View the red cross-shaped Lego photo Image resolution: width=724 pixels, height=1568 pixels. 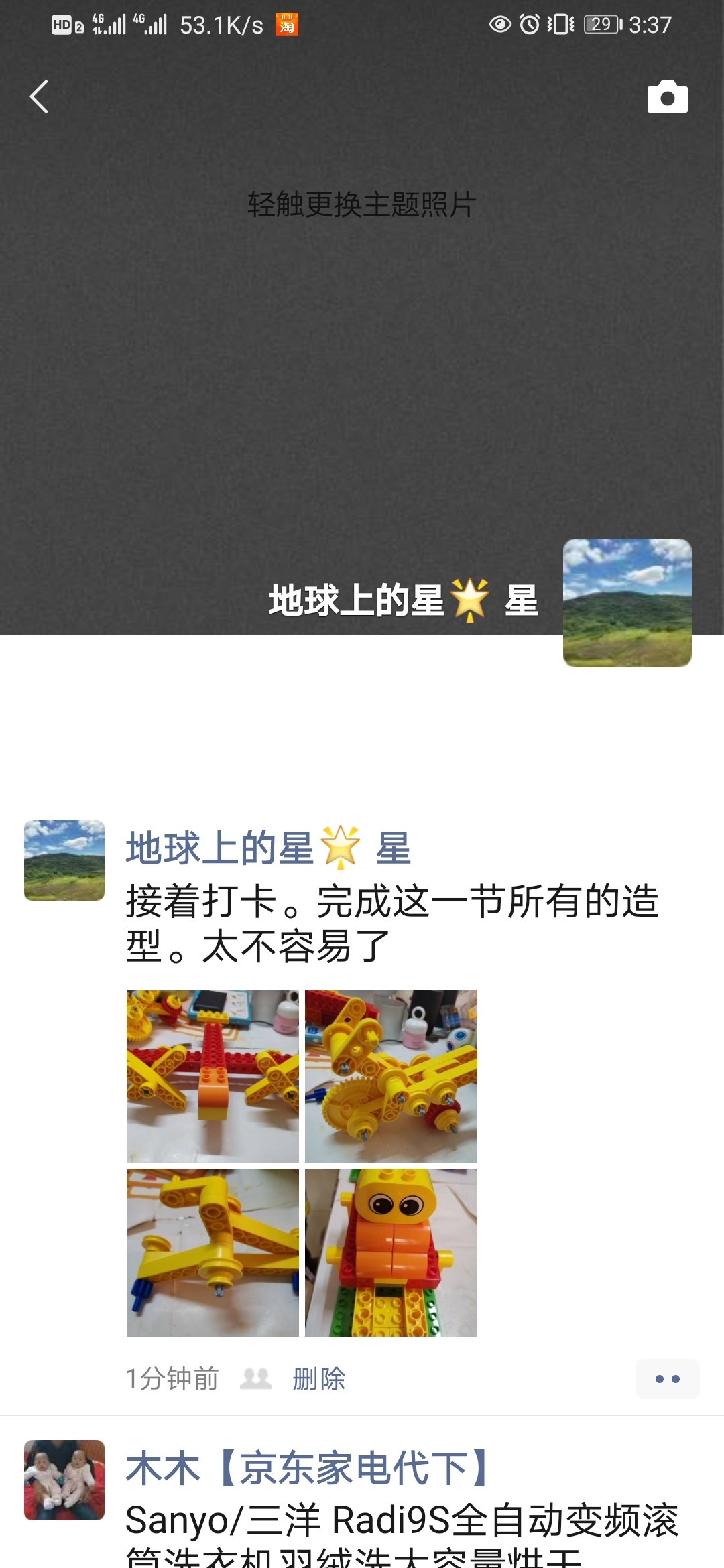(x=213, y=1075)
